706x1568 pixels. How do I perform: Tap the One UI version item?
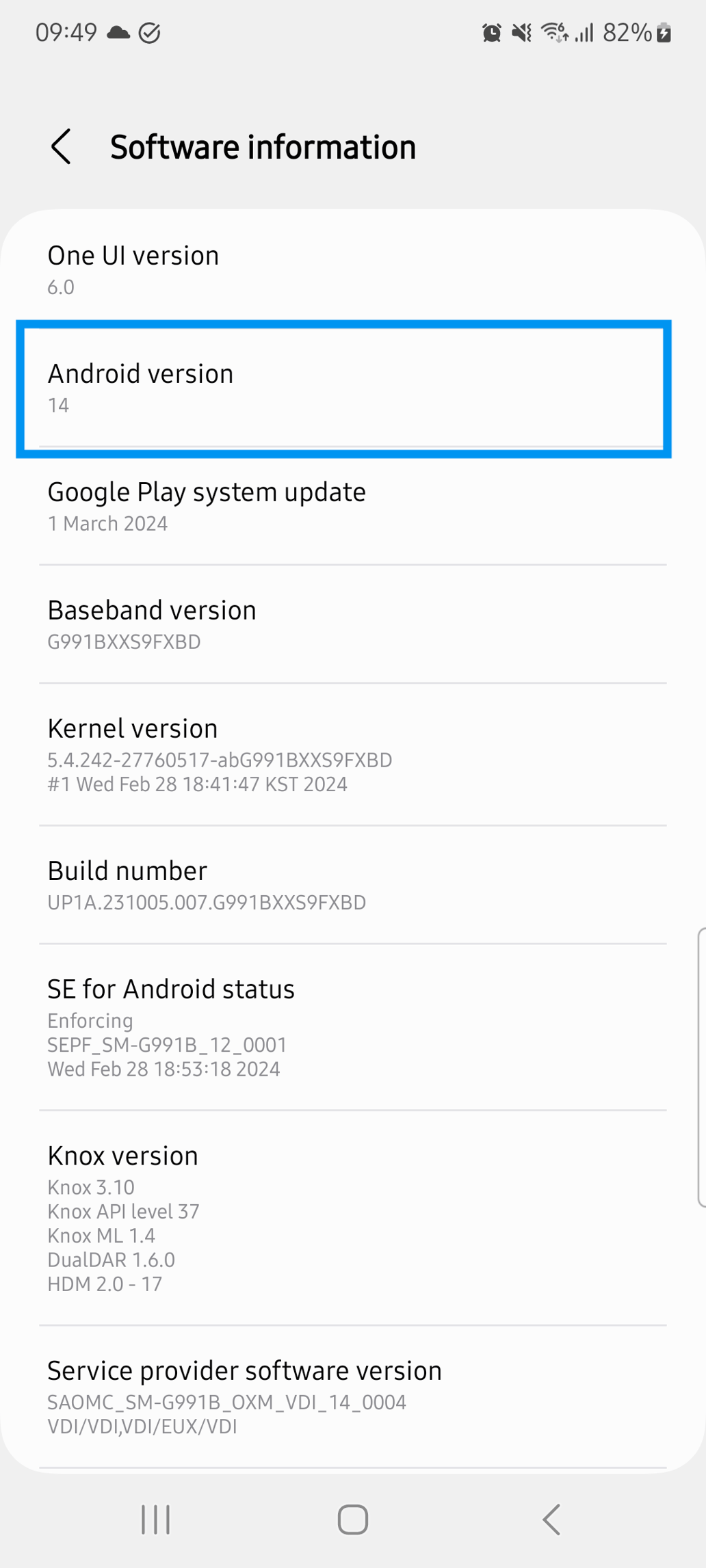click(x=342, y=269)
